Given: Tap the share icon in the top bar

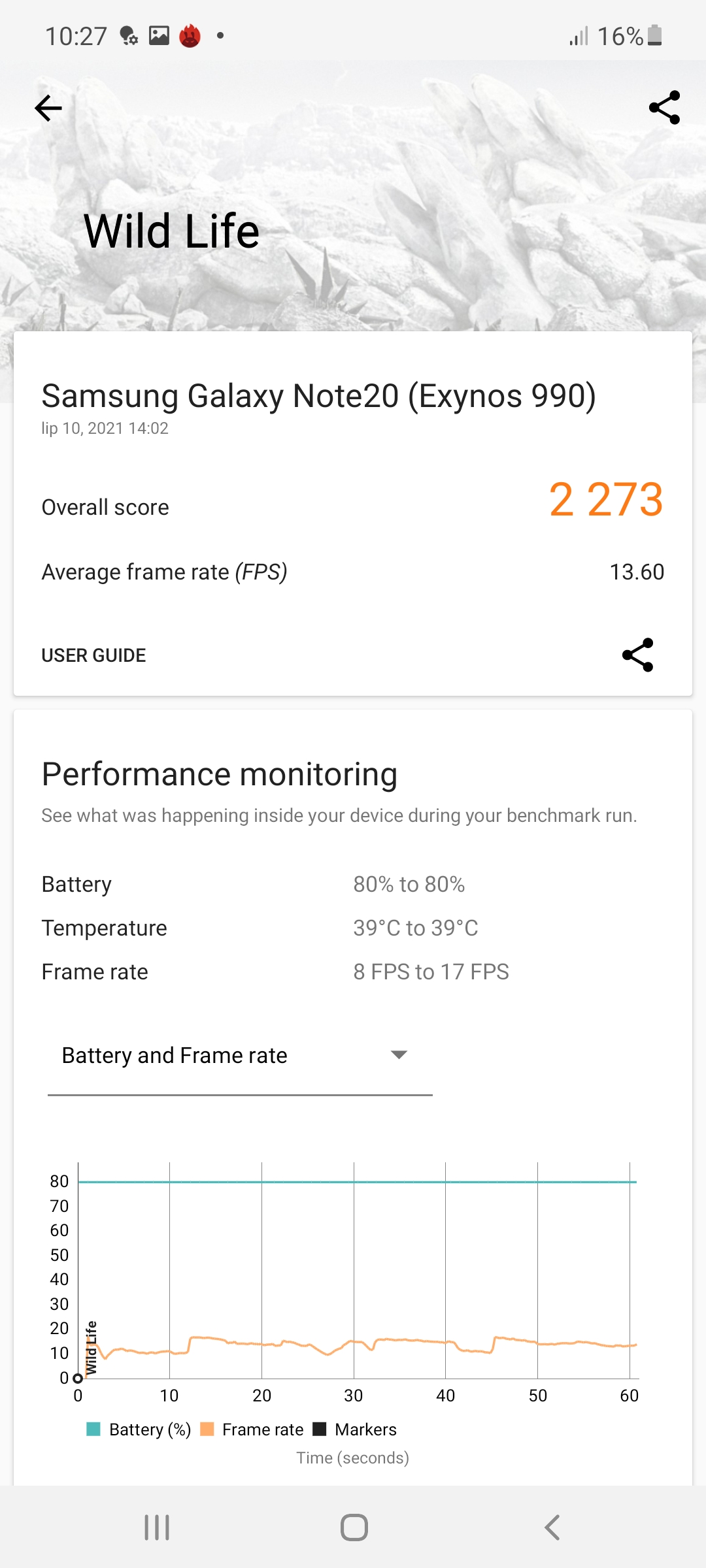Looking at the screenshot, I should (x=664, y=108).
